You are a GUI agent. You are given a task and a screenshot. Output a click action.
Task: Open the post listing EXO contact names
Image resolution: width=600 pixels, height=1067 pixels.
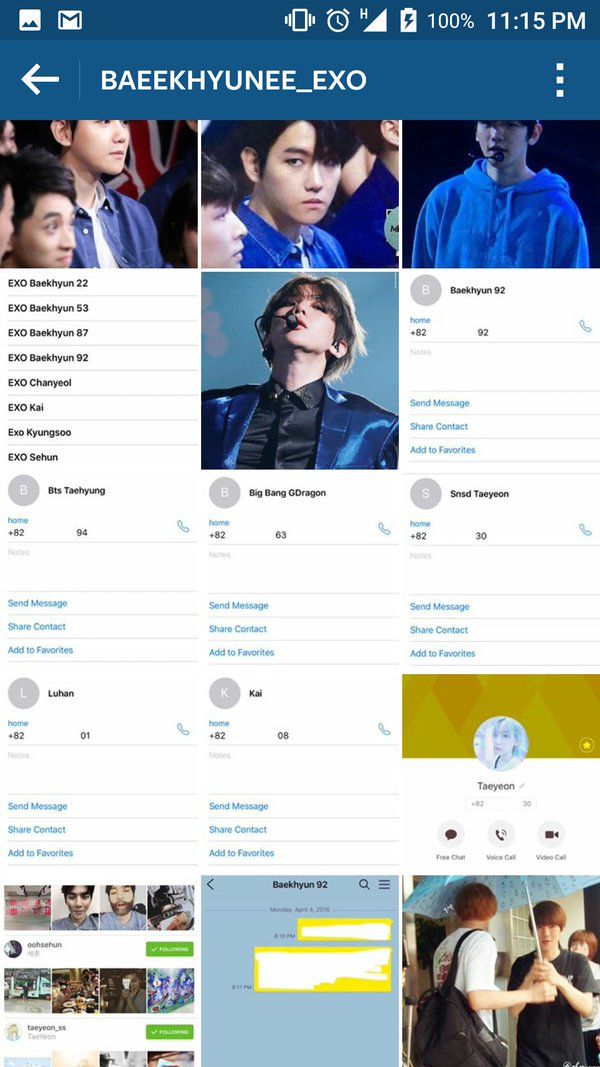pos(99,370)
